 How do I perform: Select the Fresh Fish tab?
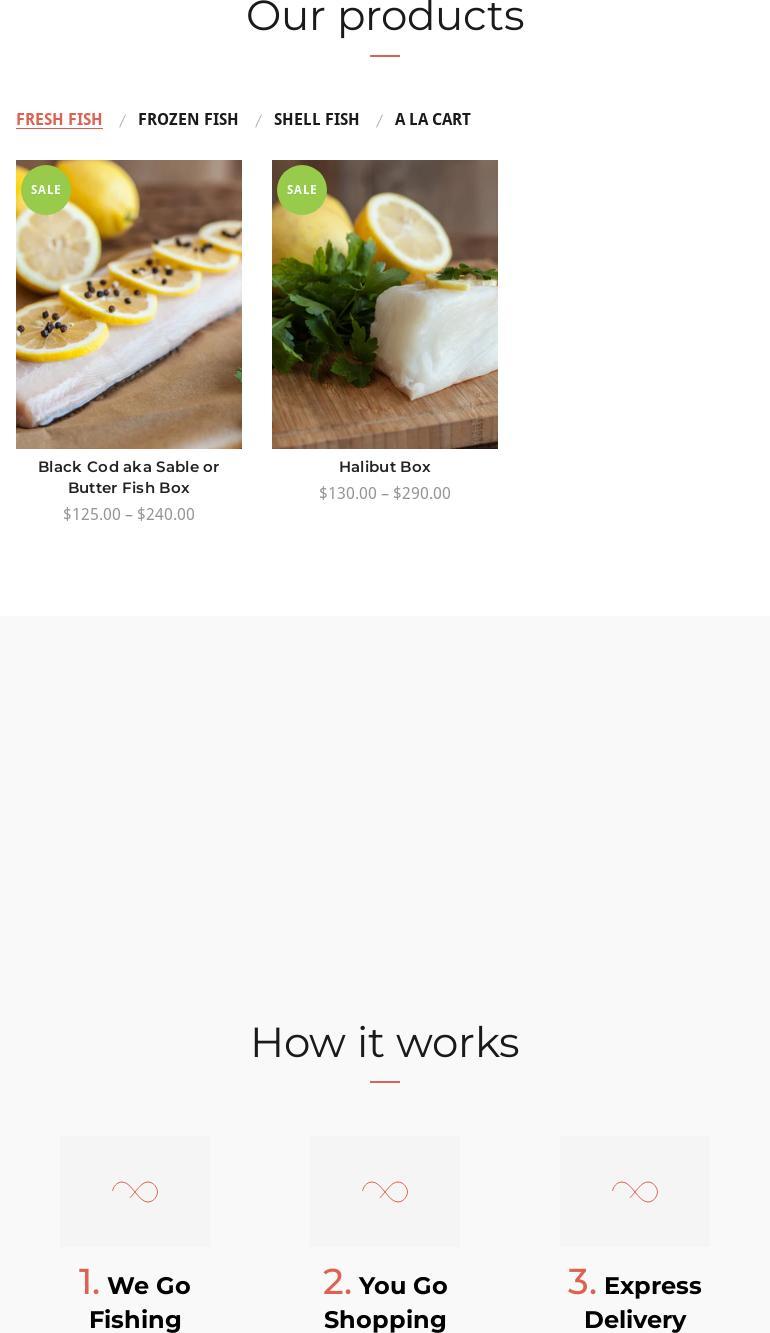coord(59,119)
